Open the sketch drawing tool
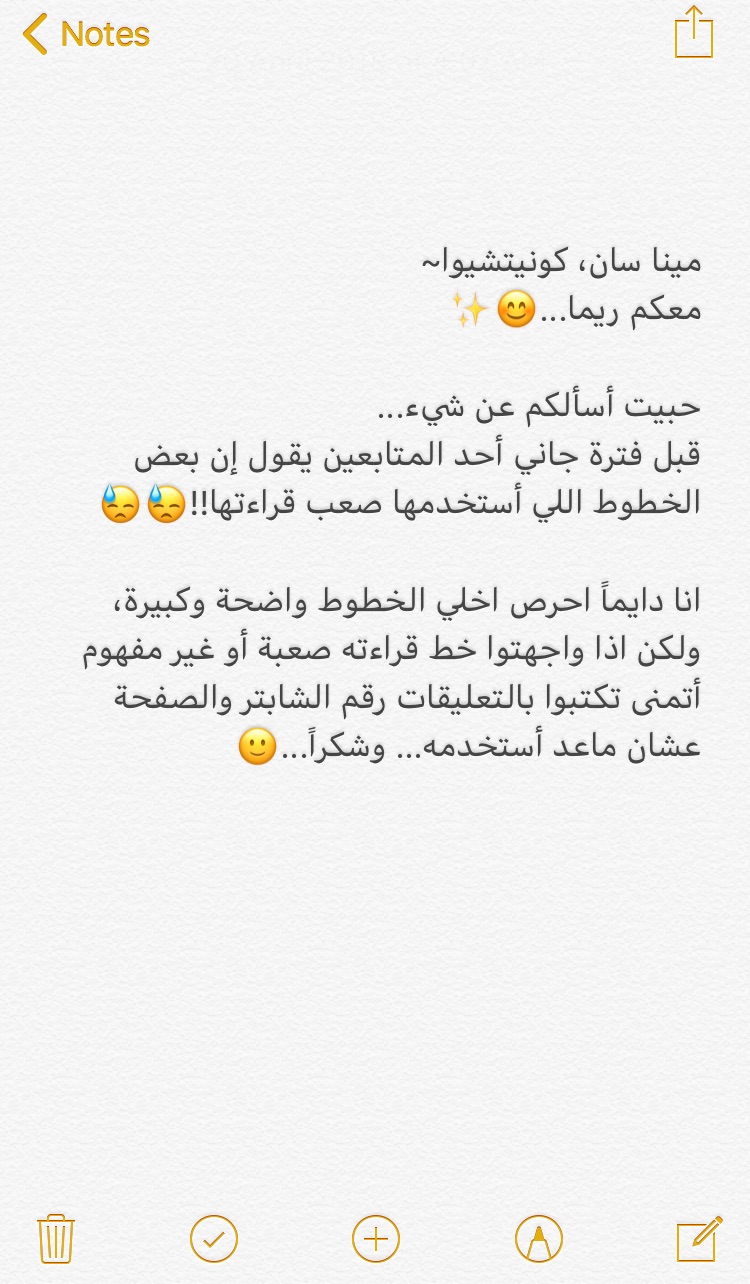Image resolution: width=750 pixels, height=1284 pixels. click(538, 1239)
